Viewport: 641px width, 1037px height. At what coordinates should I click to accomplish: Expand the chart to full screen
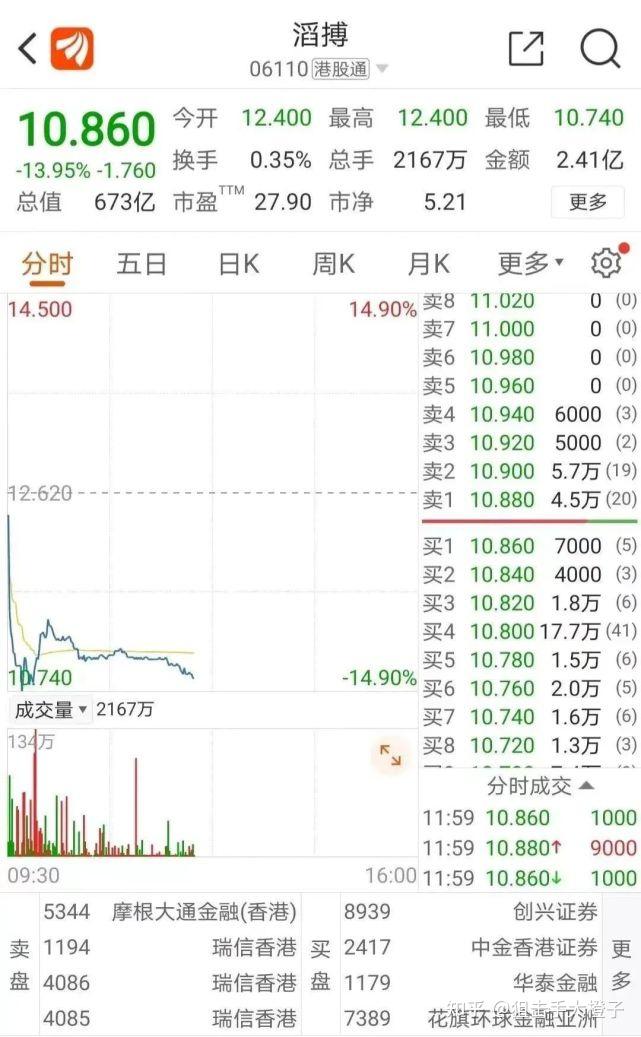(390, 756)
